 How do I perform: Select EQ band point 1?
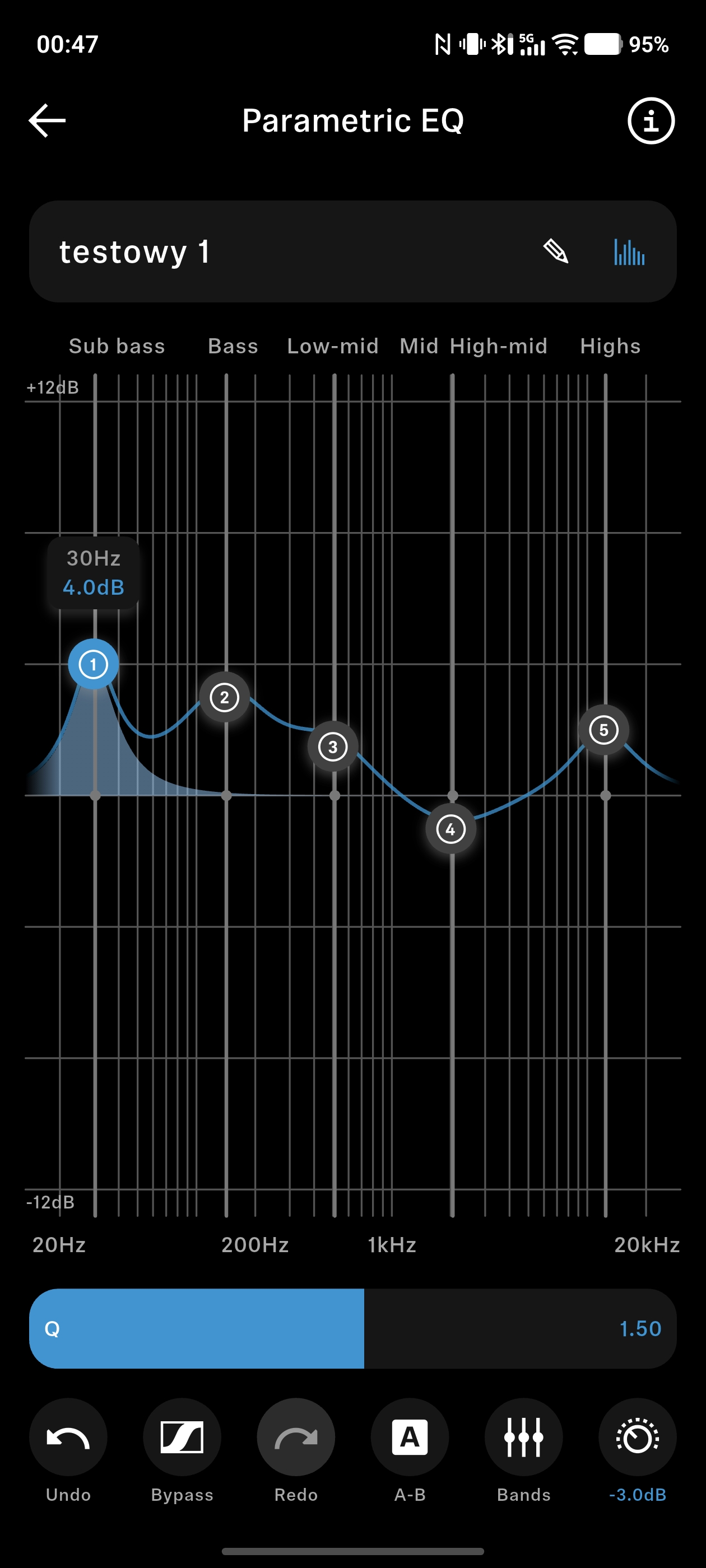[93, 664]
